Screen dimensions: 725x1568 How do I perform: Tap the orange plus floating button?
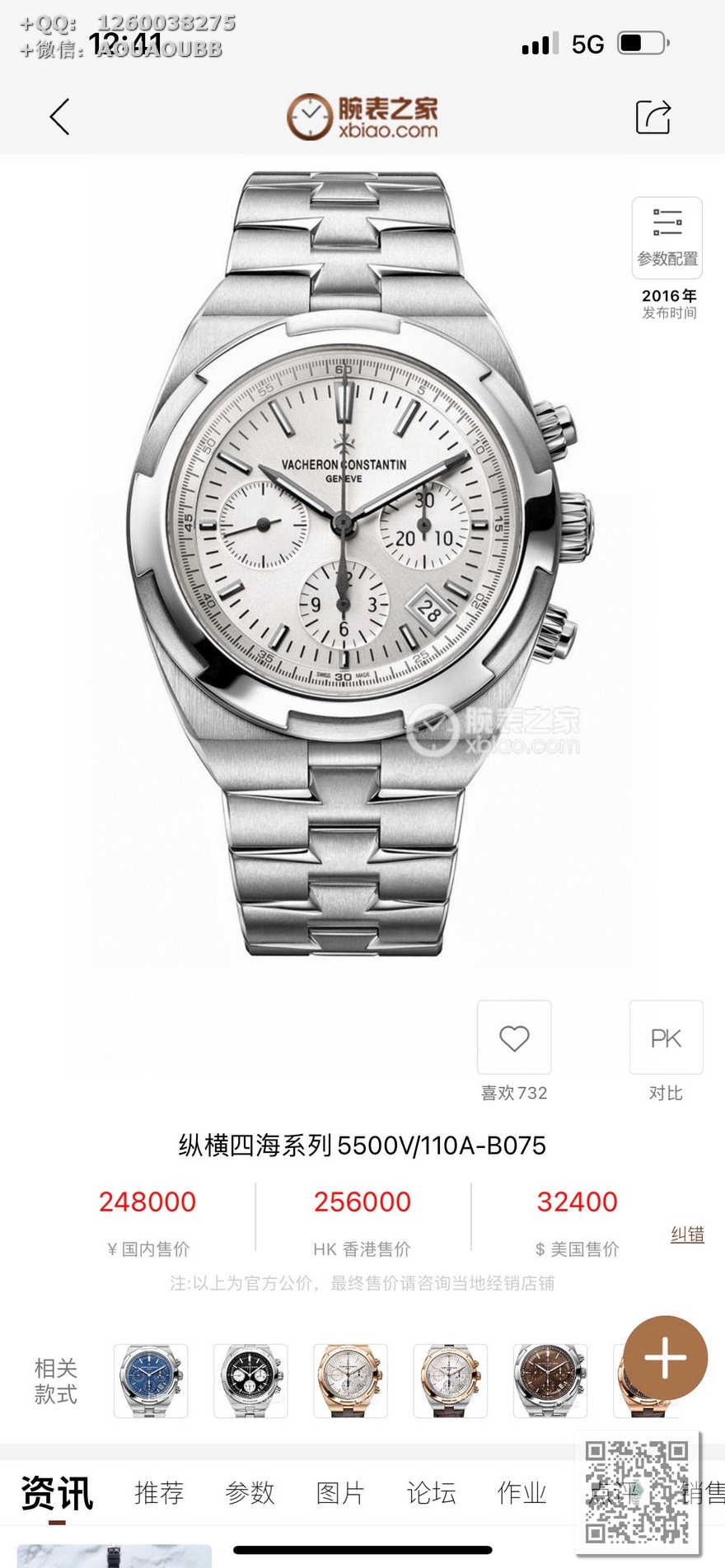point(665,1358)
